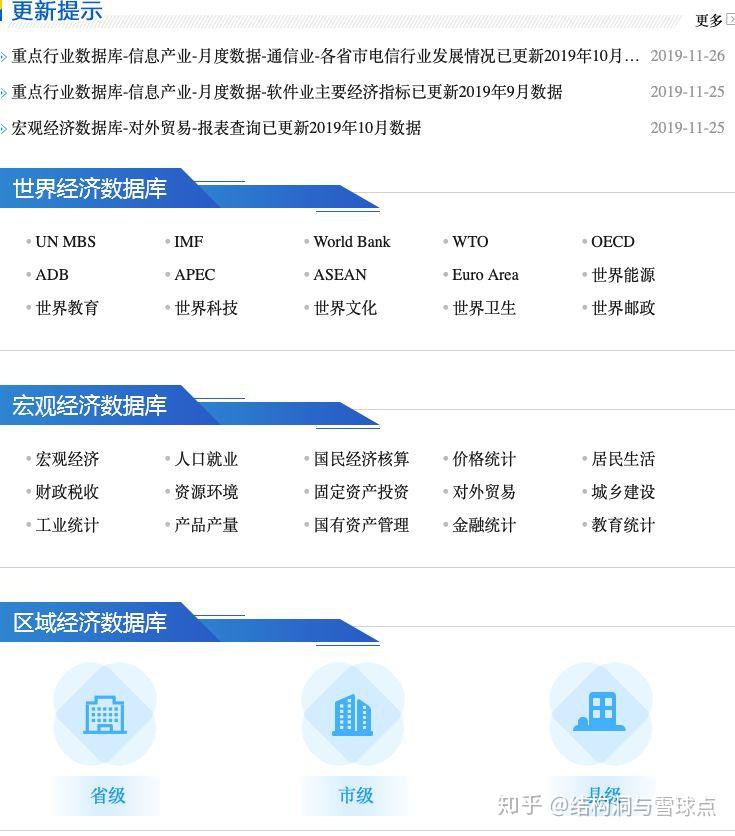Go to 财政税收 data
735x836 pixels.
pos(67,493)
